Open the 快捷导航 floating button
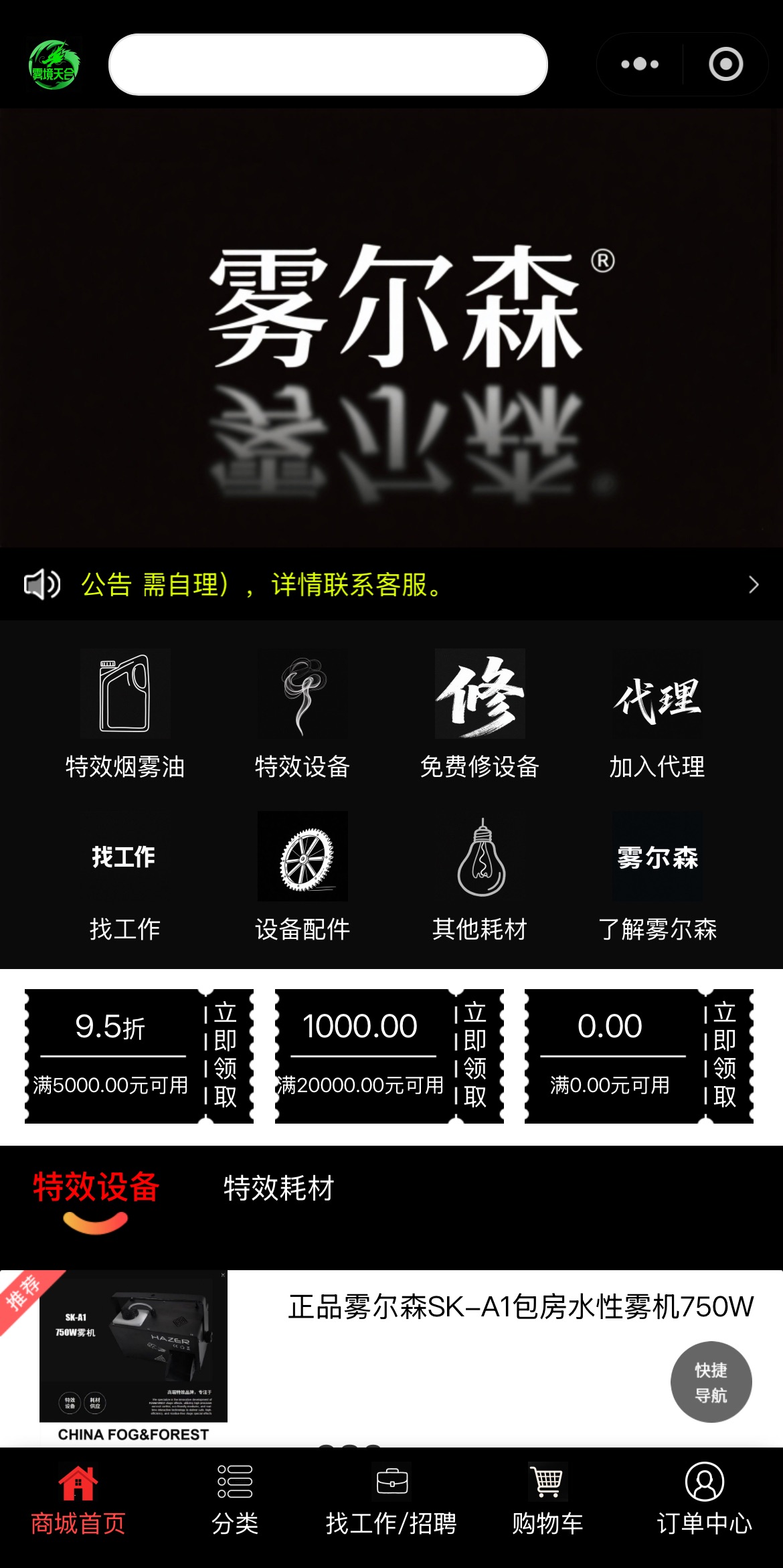 tap(711, 1382)
